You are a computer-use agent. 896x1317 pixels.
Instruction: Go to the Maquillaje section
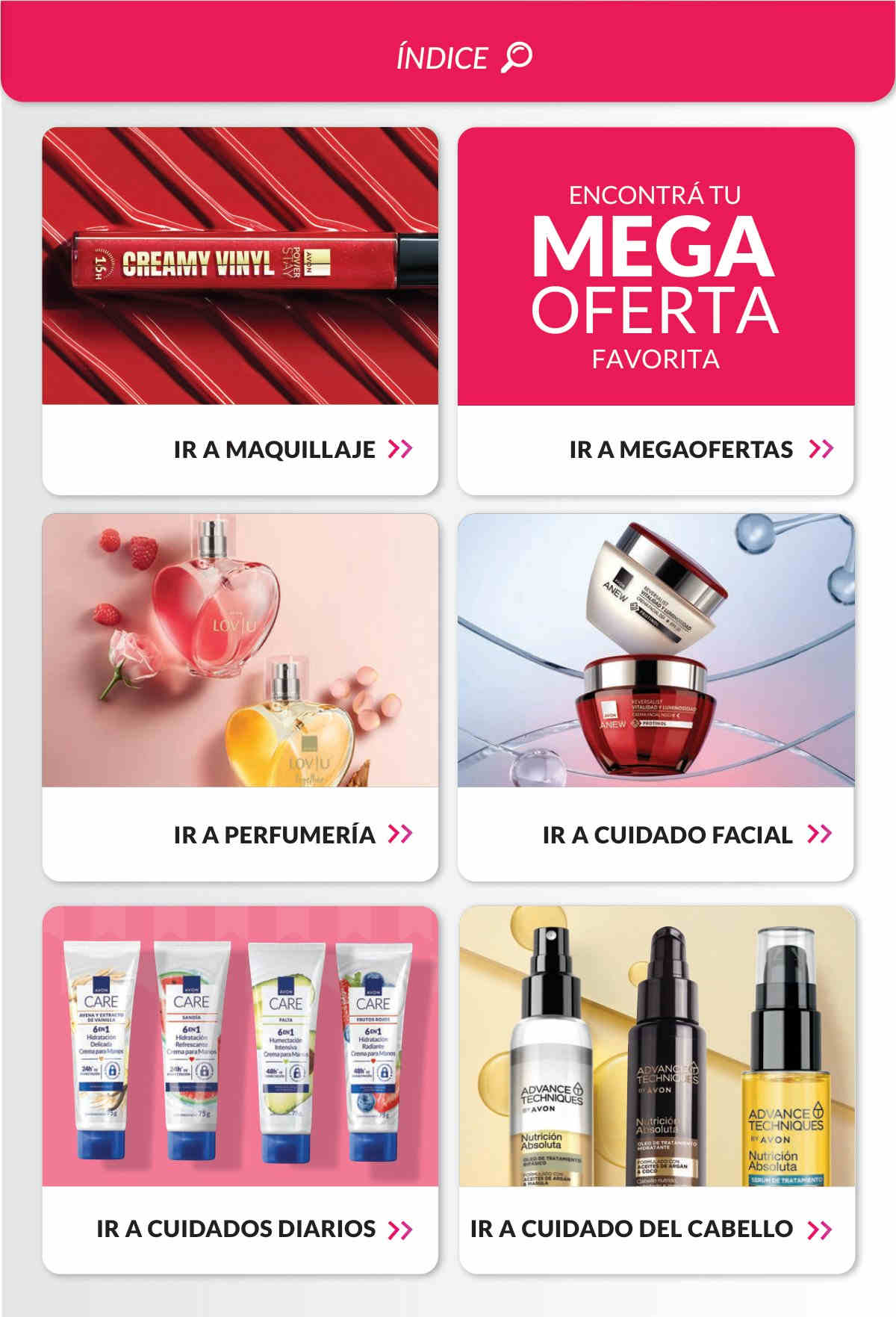pos(292,449)
